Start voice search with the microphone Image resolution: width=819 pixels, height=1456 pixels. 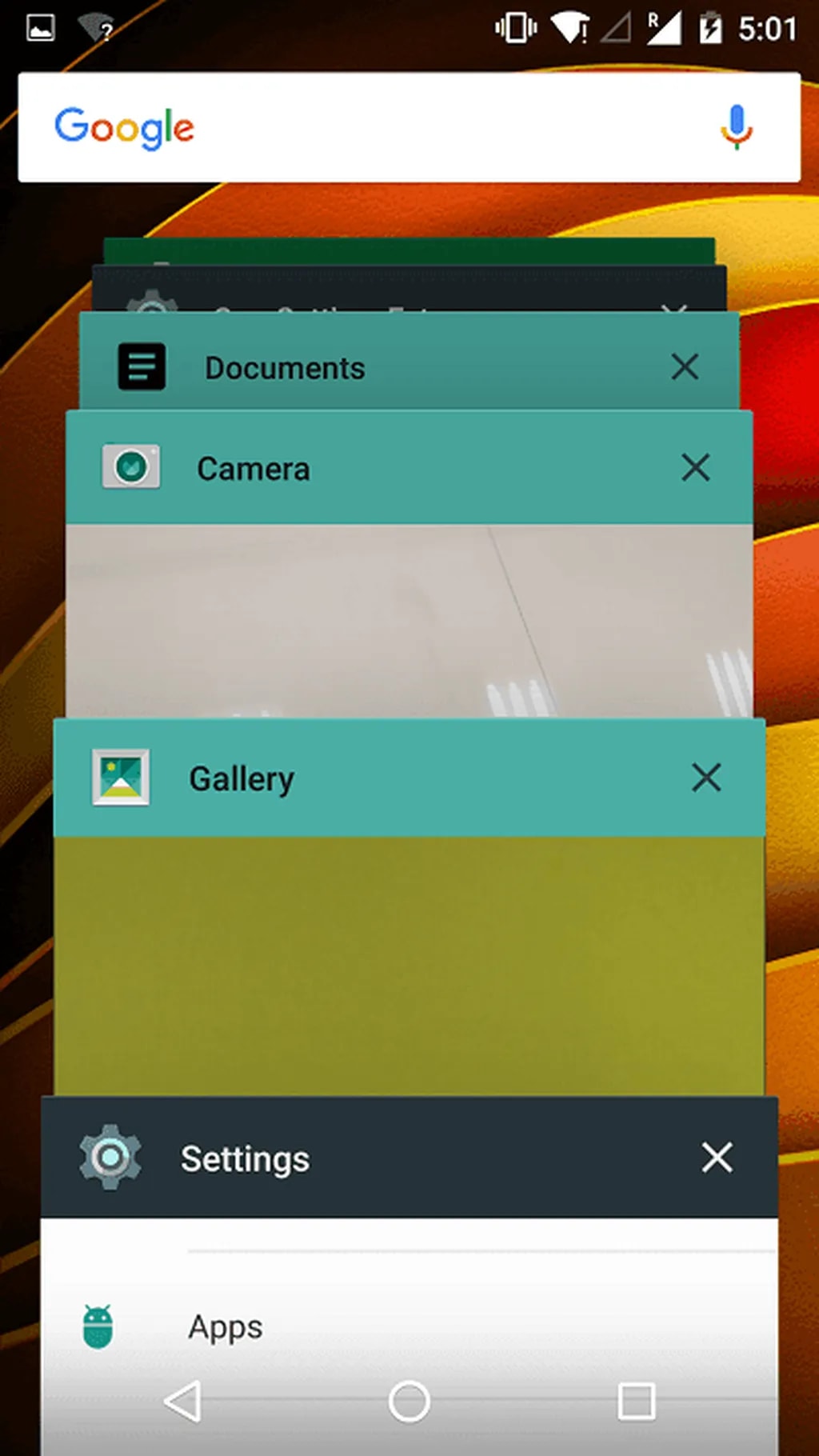736,128
